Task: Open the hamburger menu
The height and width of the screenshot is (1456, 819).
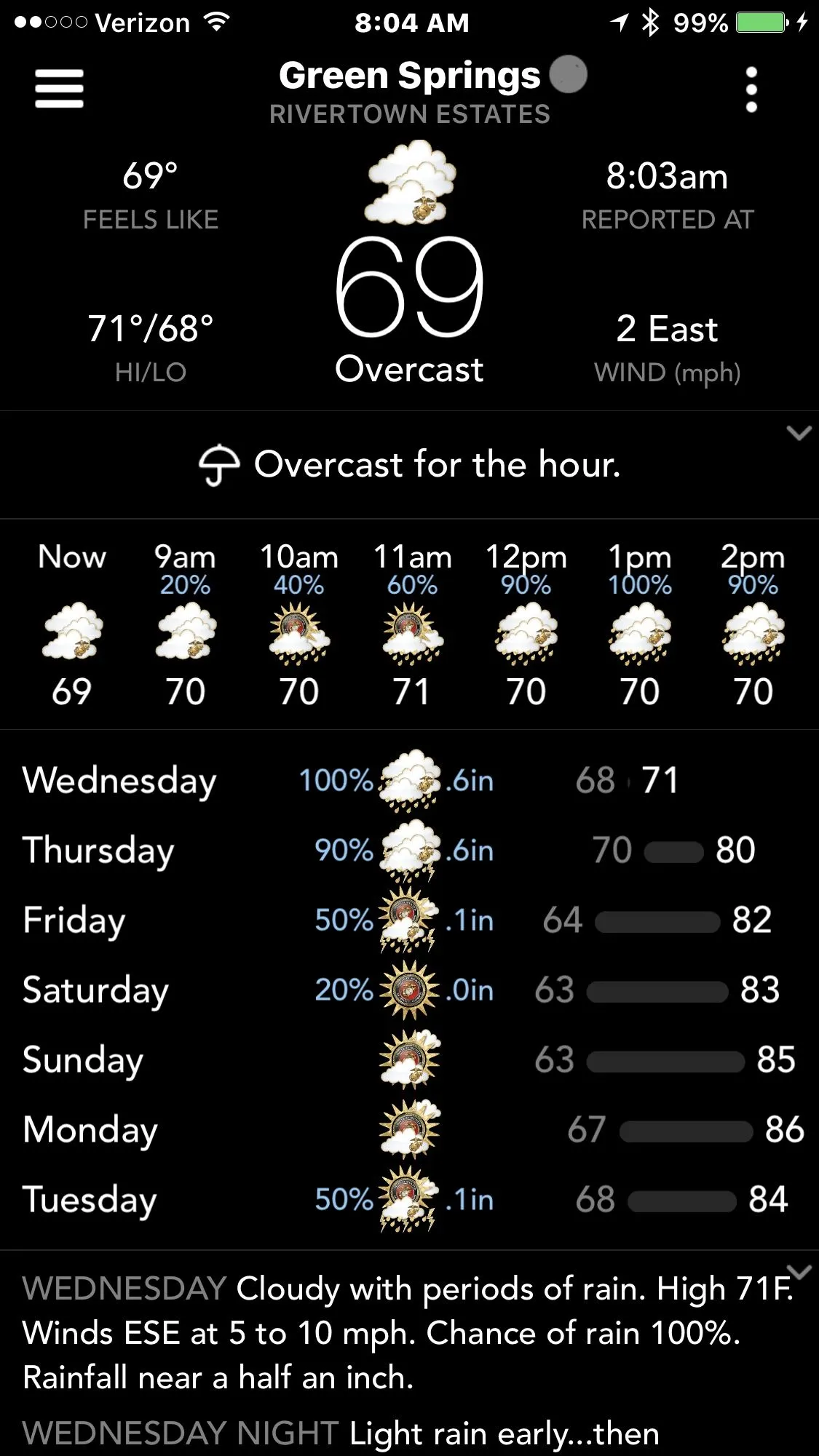Action: tap(59, 89)
